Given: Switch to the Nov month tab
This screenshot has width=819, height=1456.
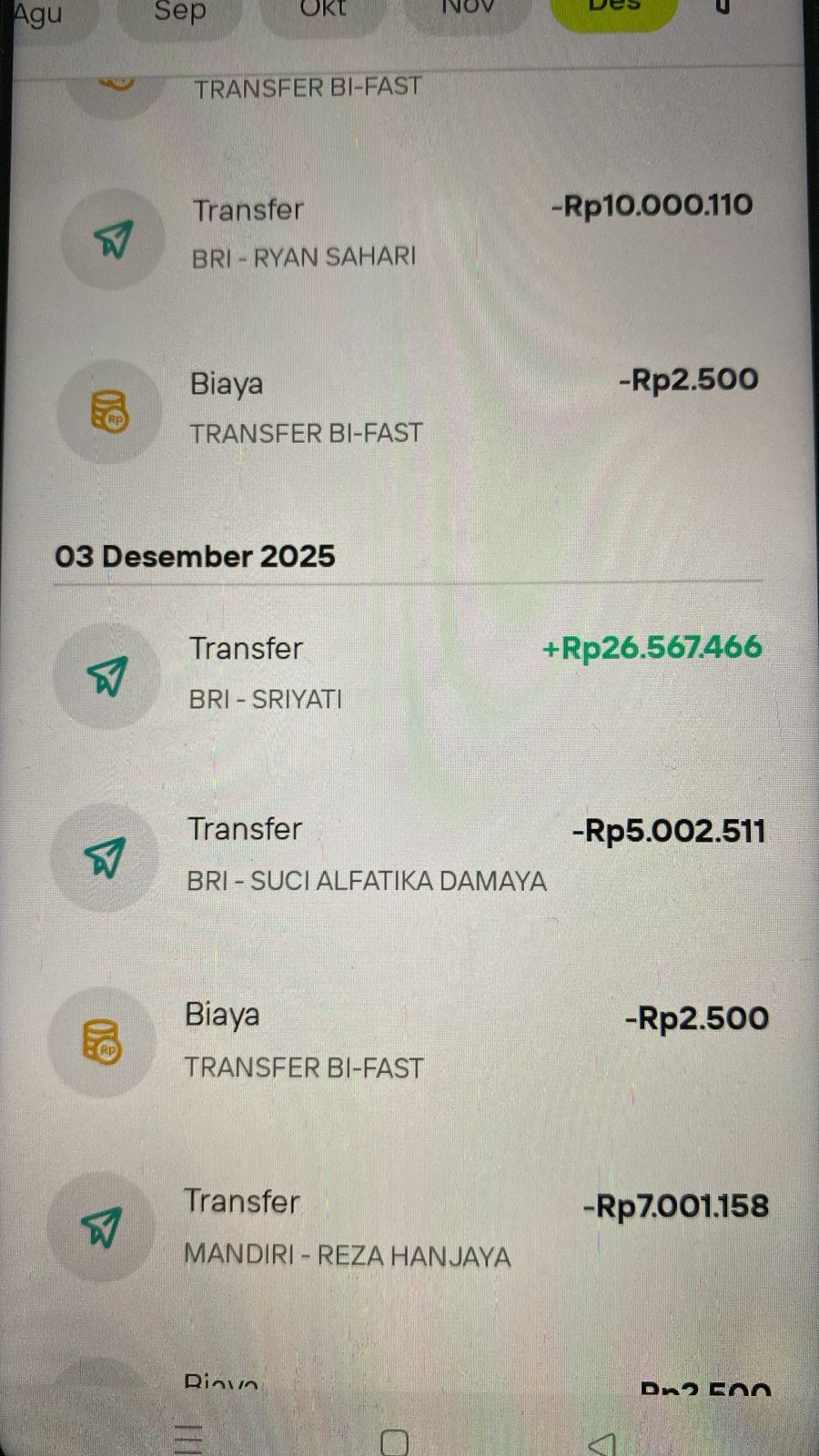Looking at the screenshot, I should tap(467, 11).
